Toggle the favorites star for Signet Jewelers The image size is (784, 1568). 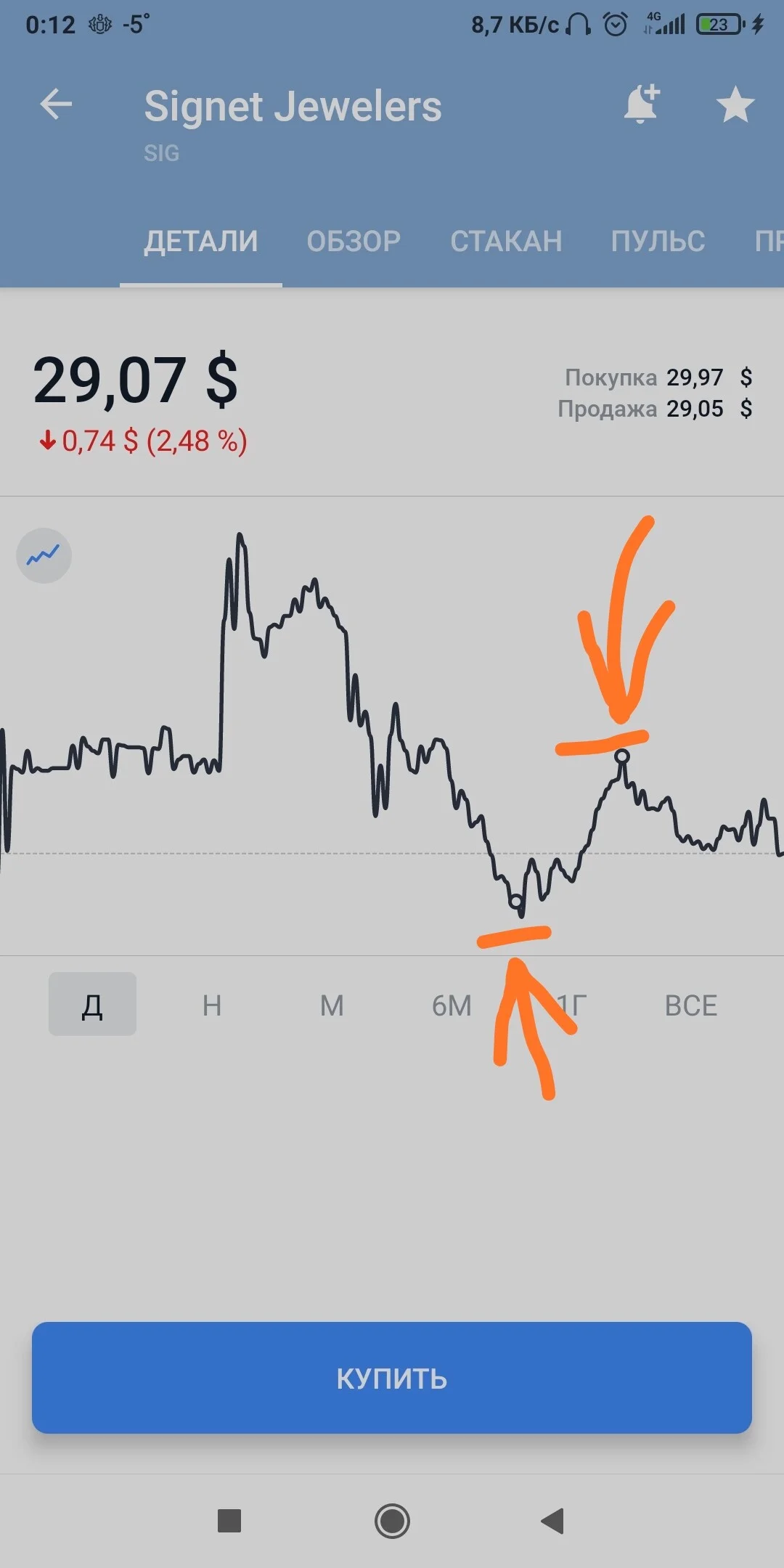click(735, 105)
